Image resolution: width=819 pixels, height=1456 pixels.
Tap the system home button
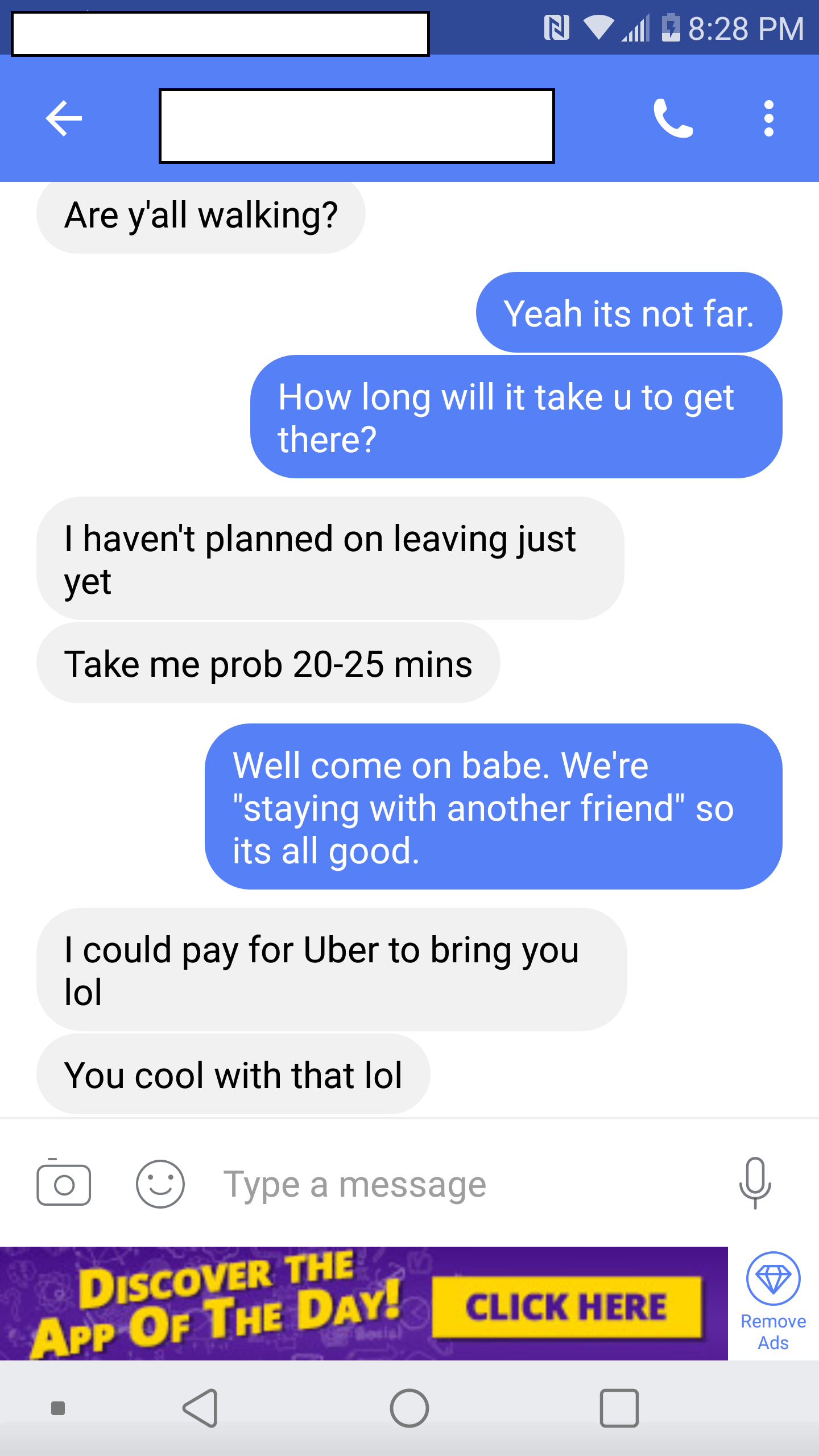409,1408
